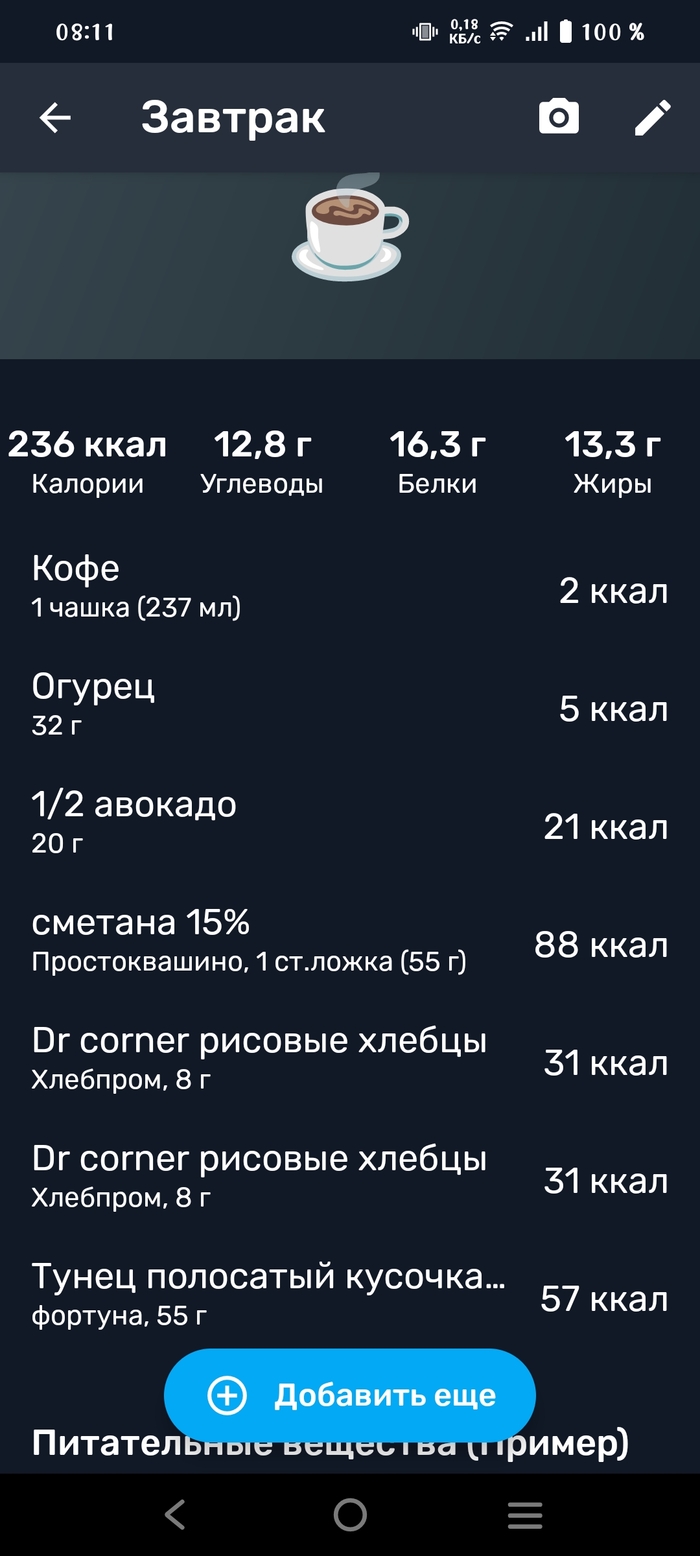Image resolution: width=700 pixels, height=1556 pixels.
Task: Edit the breakfast with the pencil icon
Action: [x=653, y=118]
